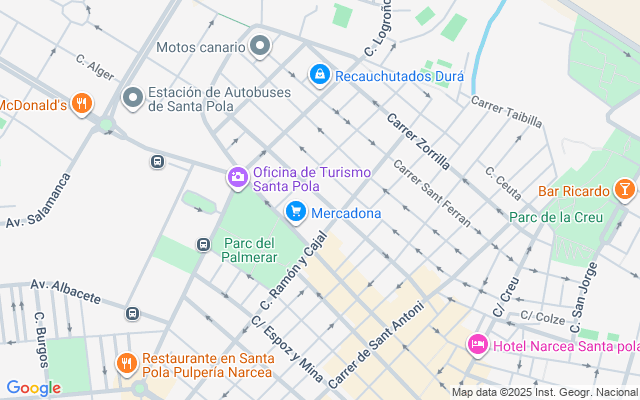Tap the bus stop beside Parc del Palmerar
Image resolution: width=640 pixels, height=400 pixels.
coord(203,244)
